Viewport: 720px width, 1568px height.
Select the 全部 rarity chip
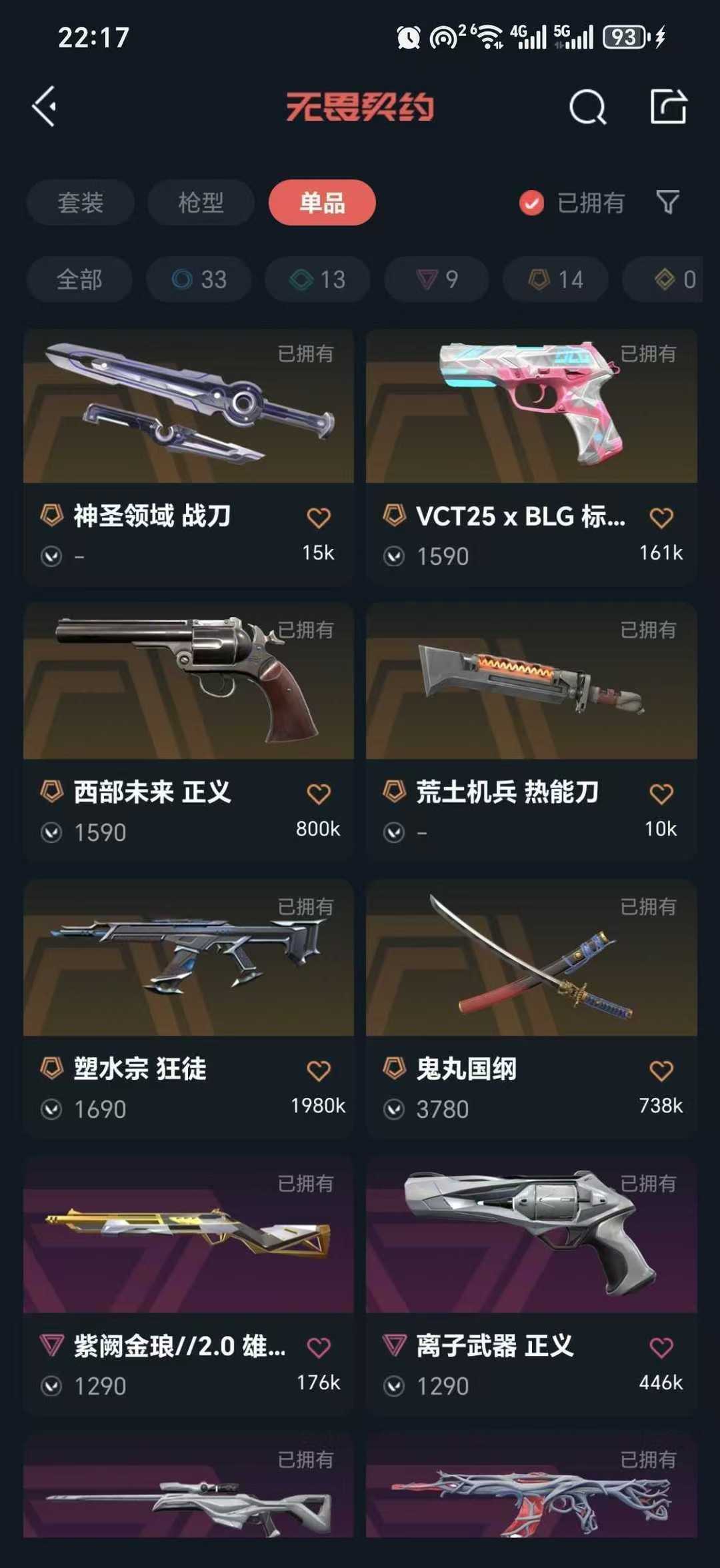(x=79, y=279)
